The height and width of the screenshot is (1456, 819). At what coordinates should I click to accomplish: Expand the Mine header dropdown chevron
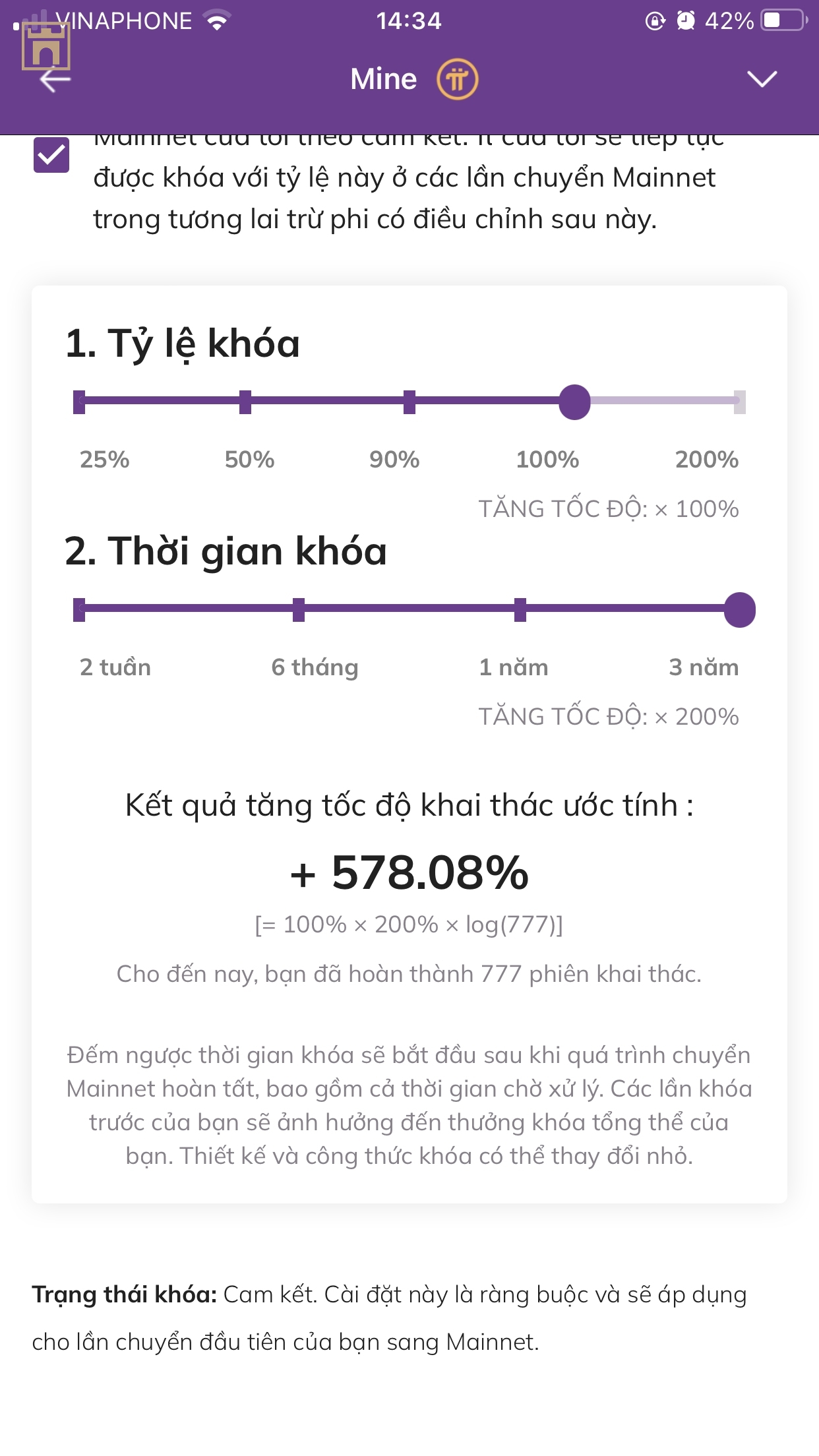click(762, 79)
